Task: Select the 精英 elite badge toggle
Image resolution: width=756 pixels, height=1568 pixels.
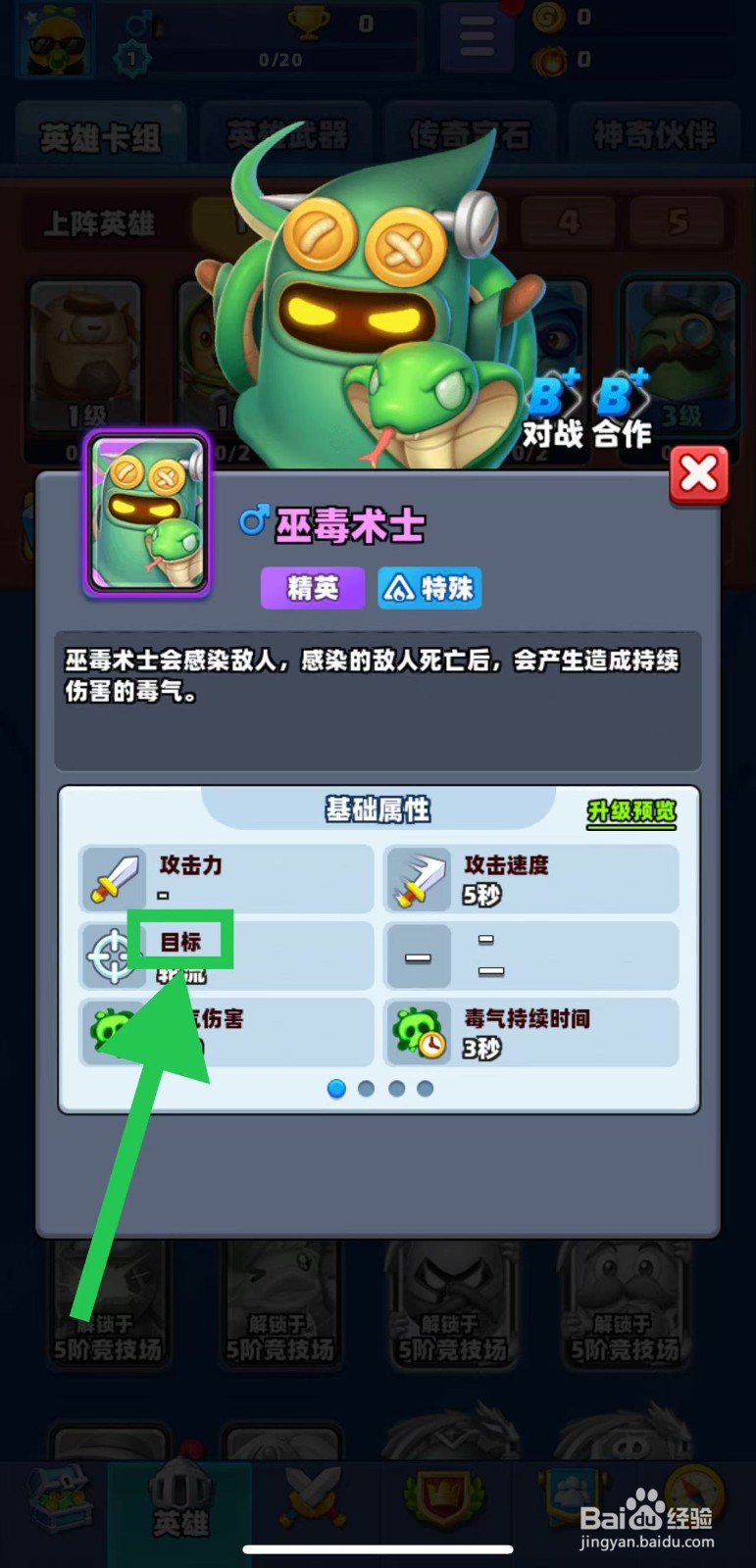Action: [312, 588]
